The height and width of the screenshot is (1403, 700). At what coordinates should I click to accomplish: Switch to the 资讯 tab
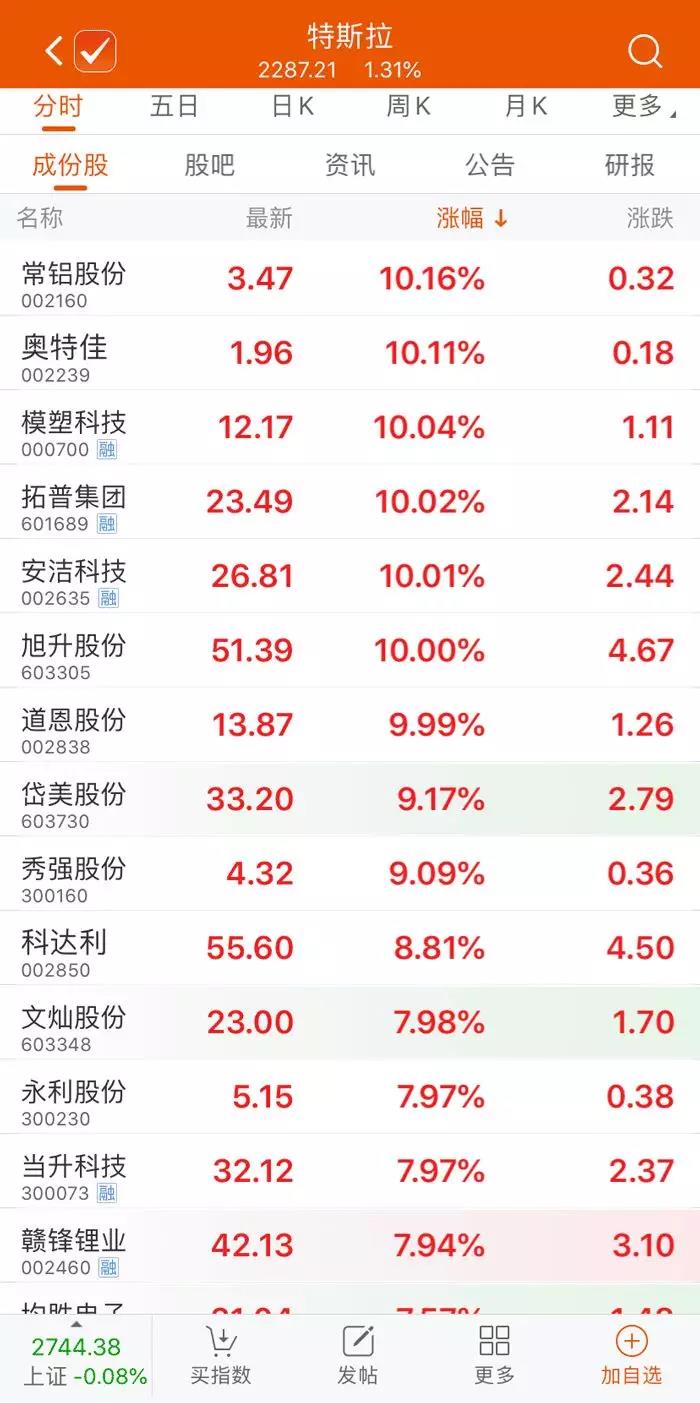tap(350, 165)
